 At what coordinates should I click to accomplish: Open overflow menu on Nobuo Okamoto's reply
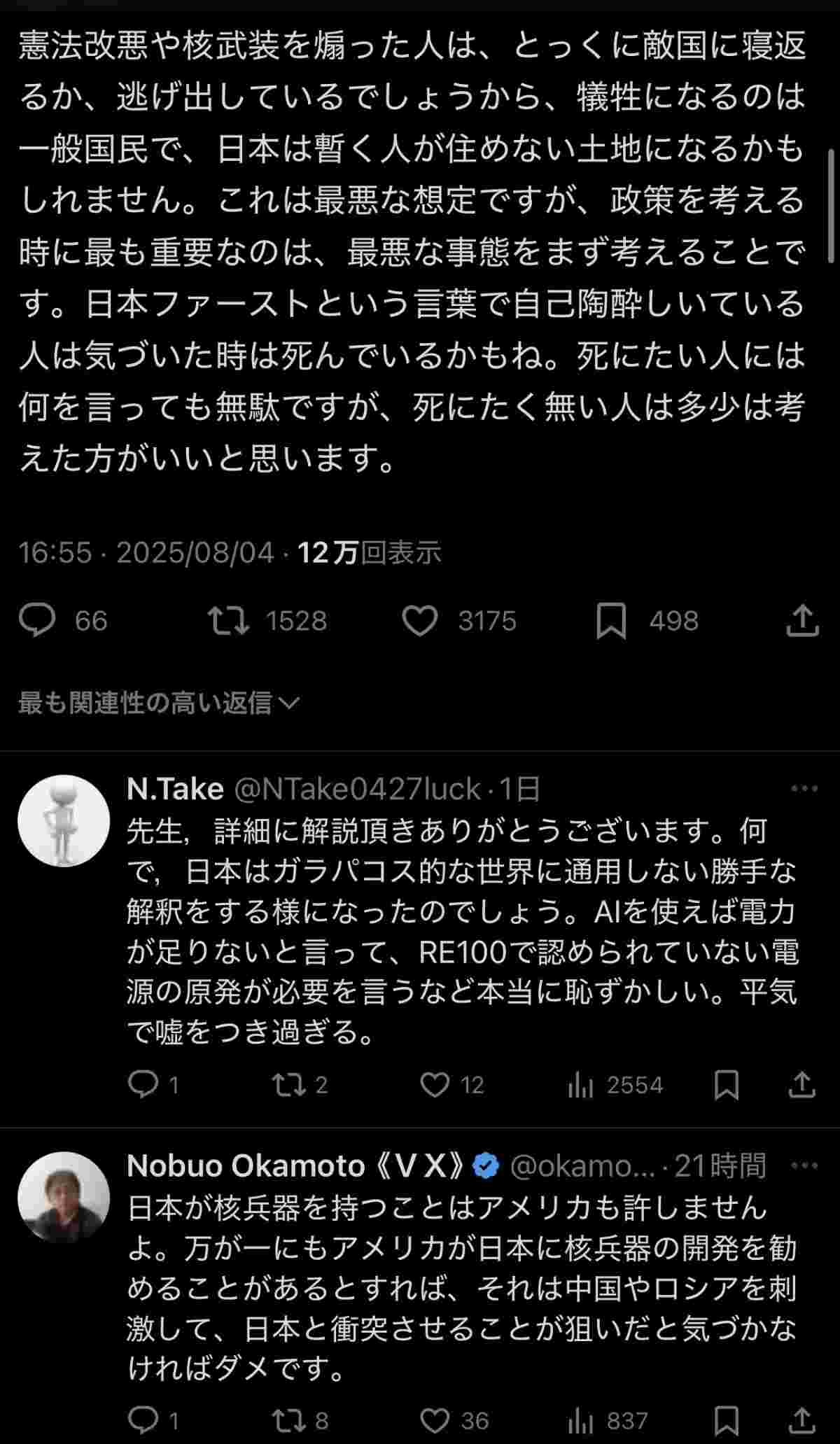click(x=804, y=1165)
